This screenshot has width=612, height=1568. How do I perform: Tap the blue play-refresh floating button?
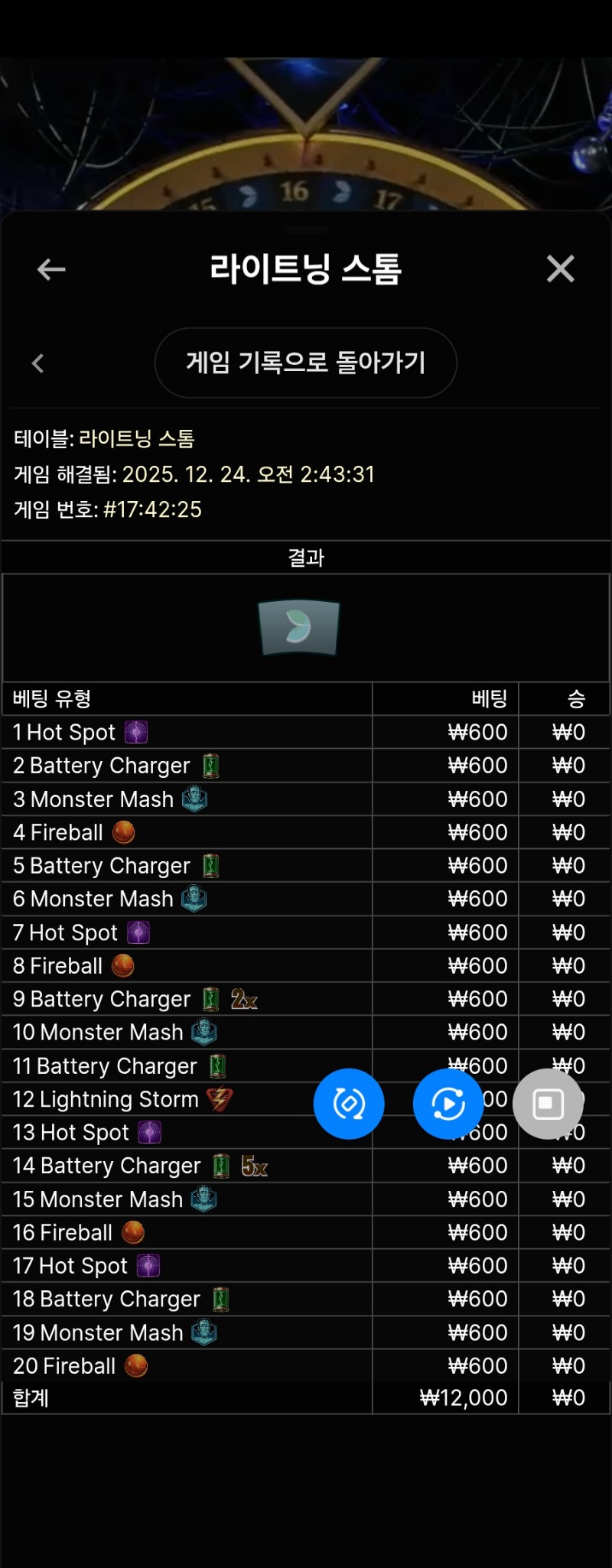(448, 1104)
